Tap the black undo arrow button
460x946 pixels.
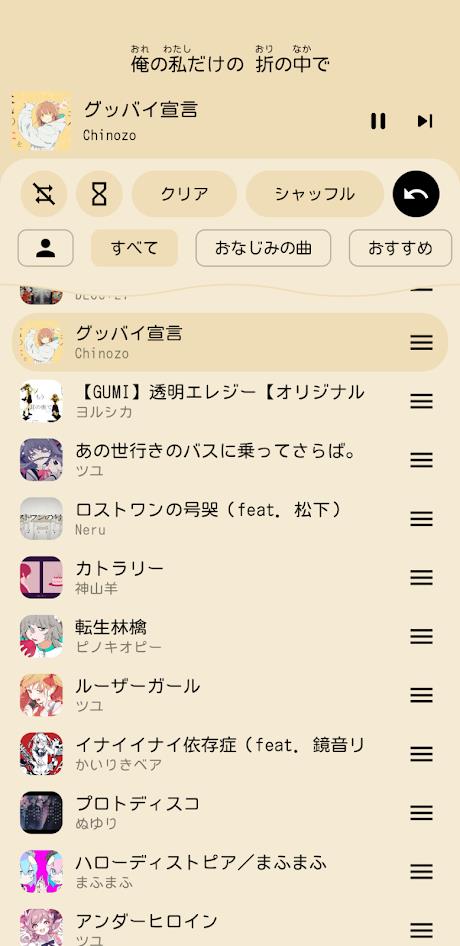tap(416, 194)
